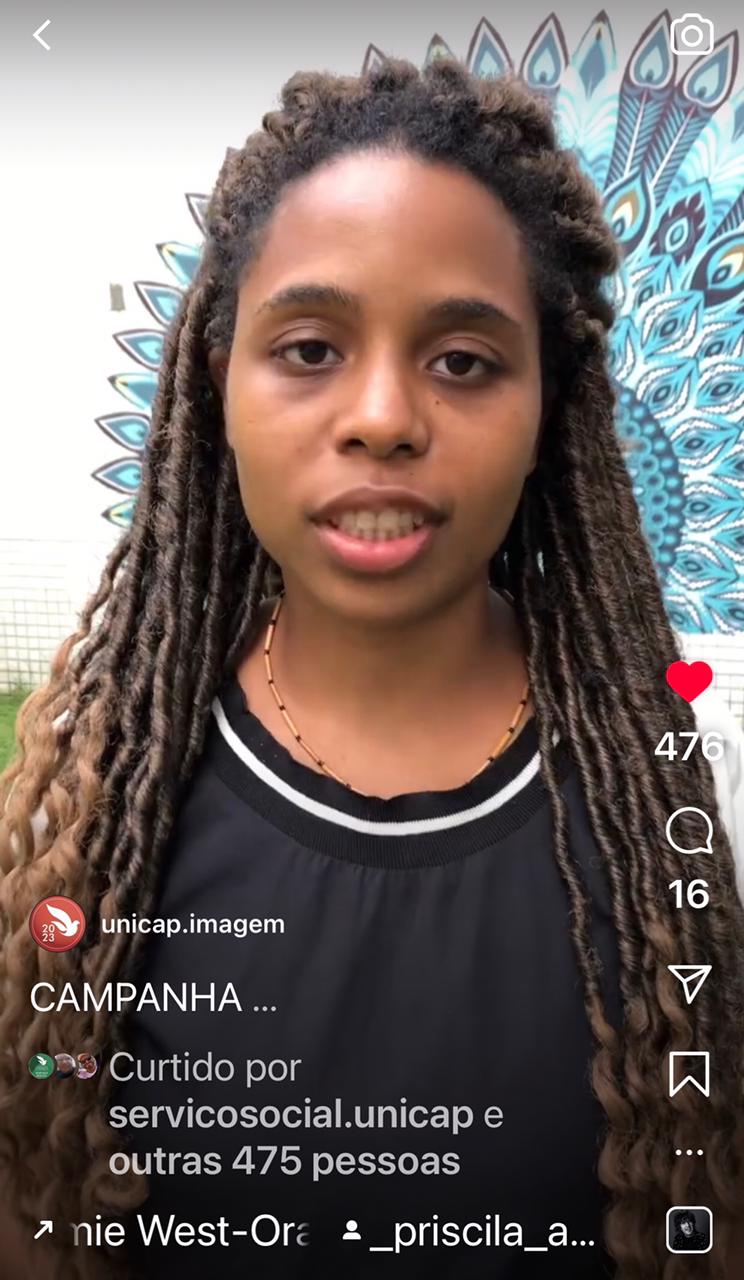
Task: Open the comments on this reel
Action: click(689, 832)
